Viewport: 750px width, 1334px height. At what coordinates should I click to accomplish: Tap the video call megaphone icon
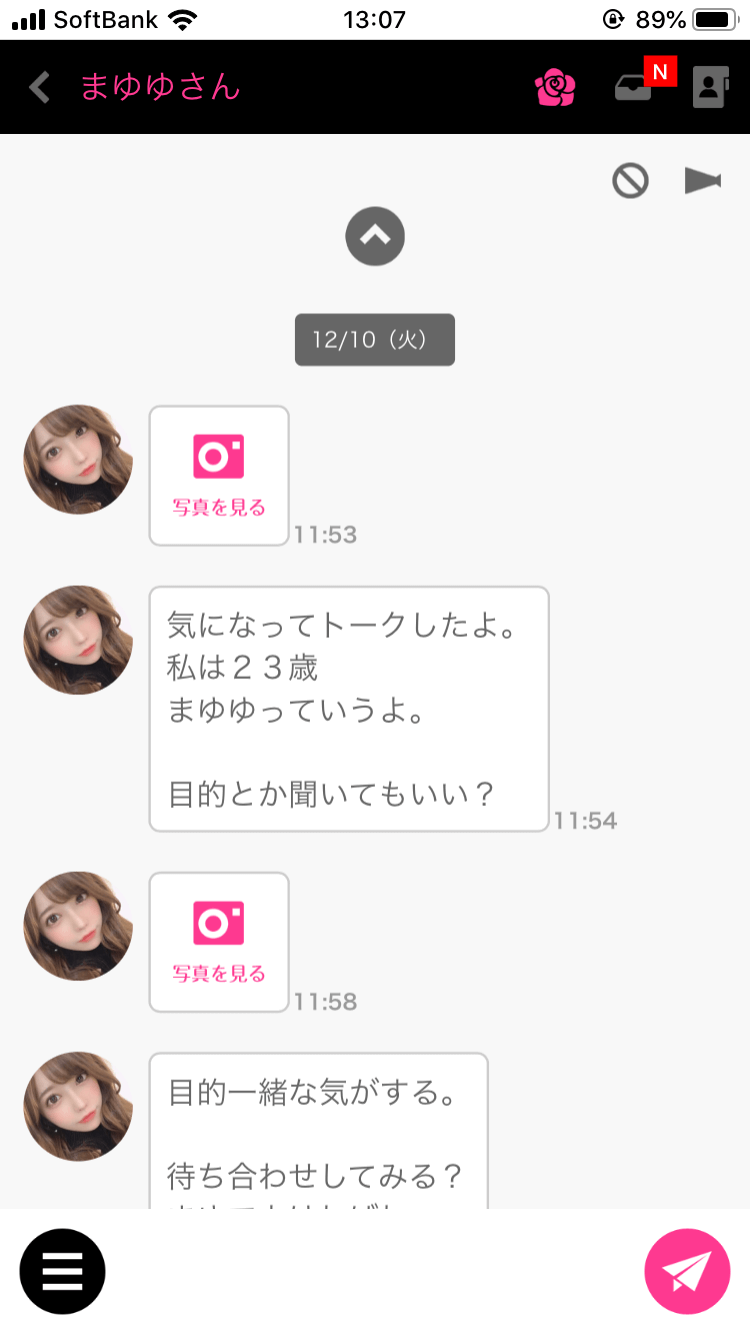(703, 181)
